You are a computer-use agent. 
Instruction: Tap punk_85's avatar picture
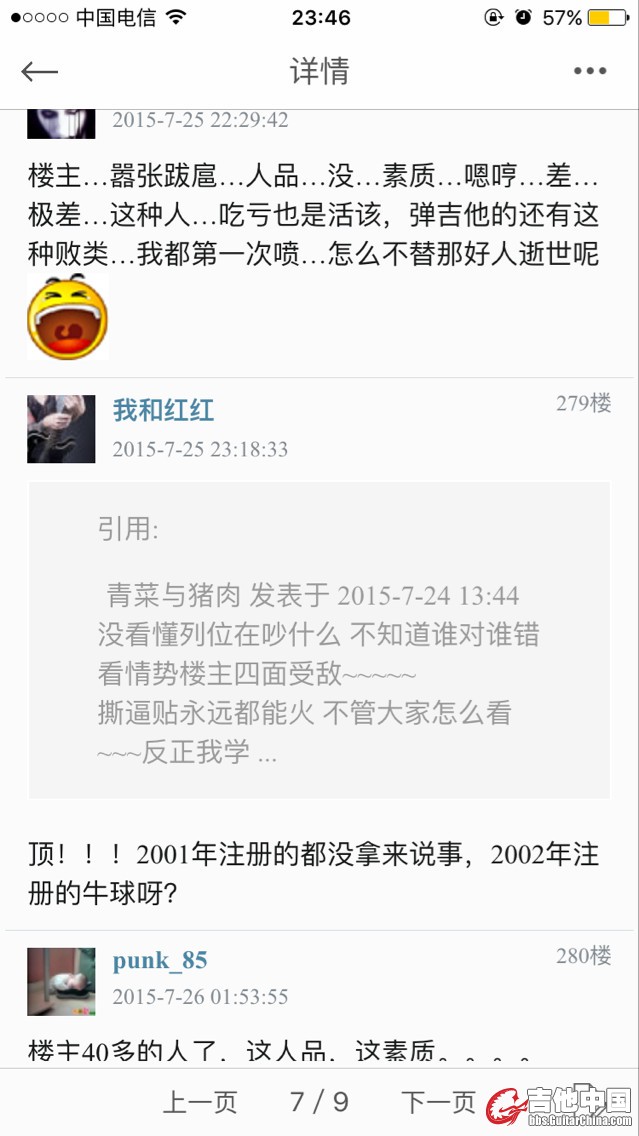61,981
